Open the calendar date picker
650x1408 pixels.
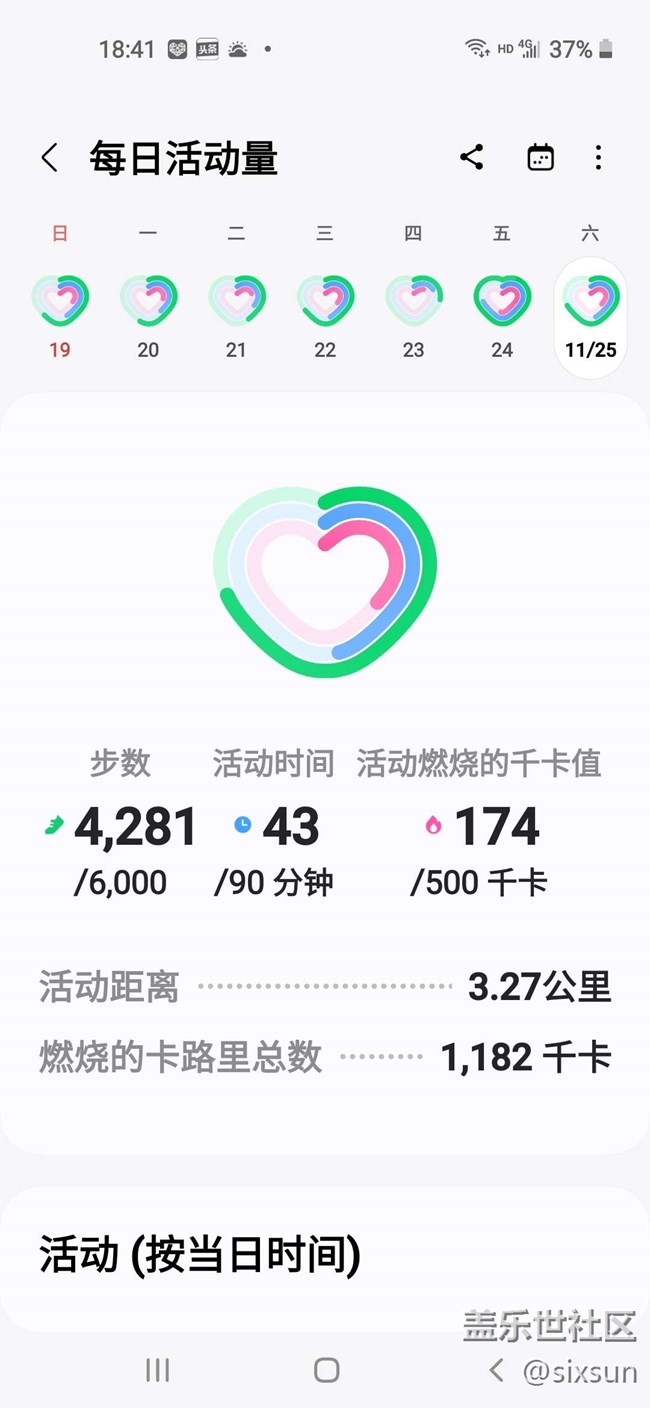[x=540, y=157]
